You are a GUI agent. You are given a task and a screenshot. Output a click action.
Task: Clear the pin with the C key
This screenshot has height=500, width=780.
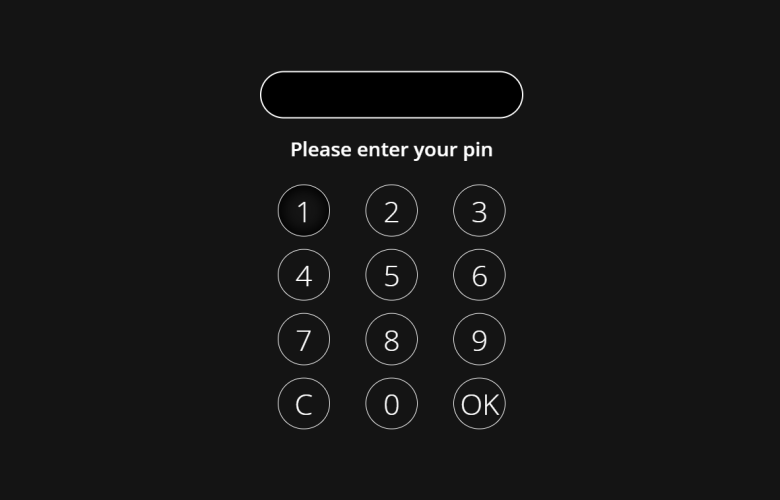pyautogui.click(x=303, y=404)
